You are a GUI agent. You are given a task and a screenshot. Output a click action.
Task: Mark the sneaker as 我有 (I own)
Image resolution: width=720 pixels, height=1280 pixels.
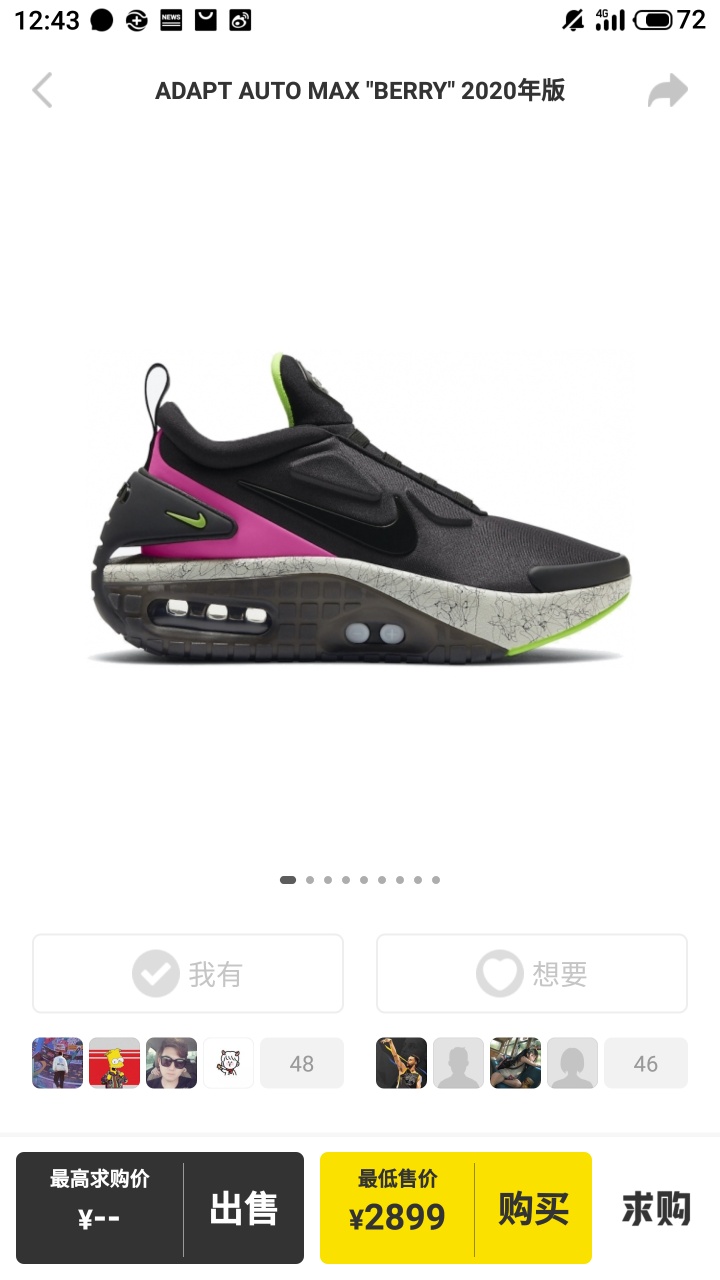pyautogui.click(x=188, y=973)
